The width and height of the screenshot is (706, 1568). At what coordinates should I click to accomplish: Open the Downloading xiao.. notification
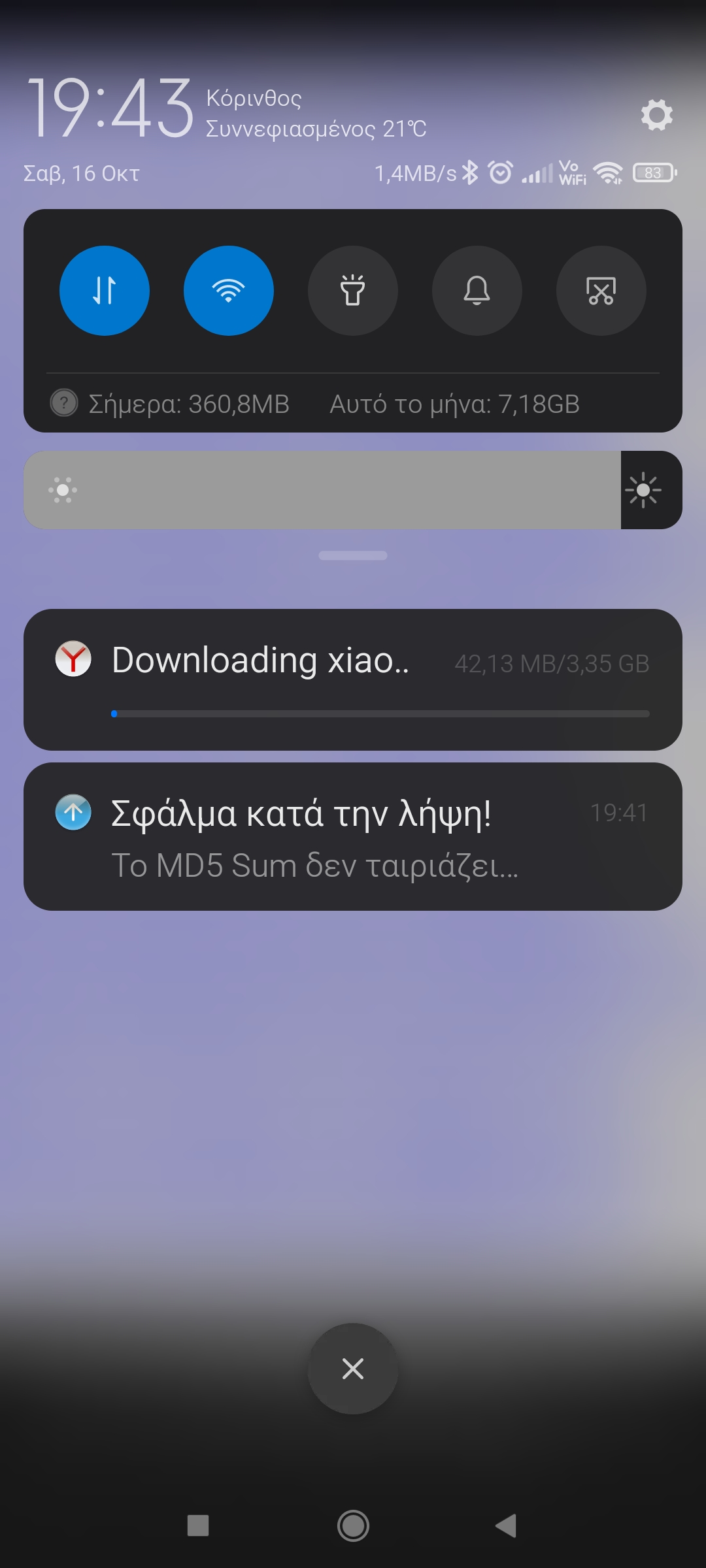point(353,679)
